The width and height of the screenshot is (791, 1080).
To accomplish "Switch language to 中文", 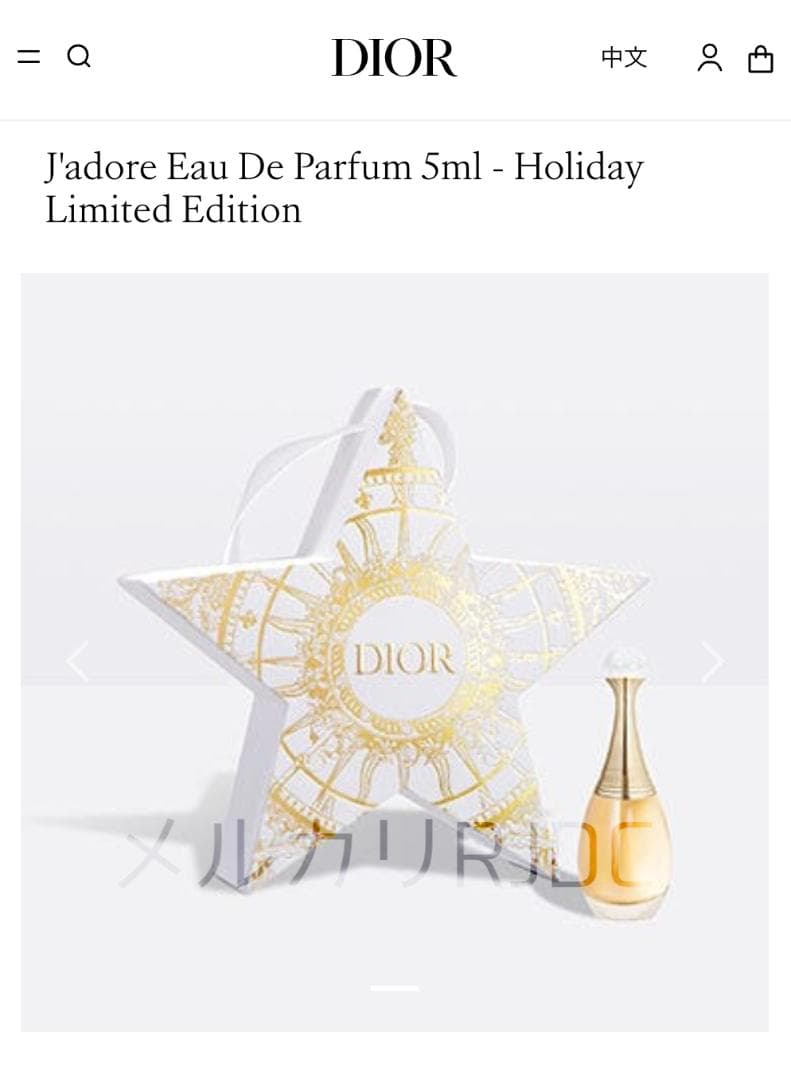I will coord(624,57).
